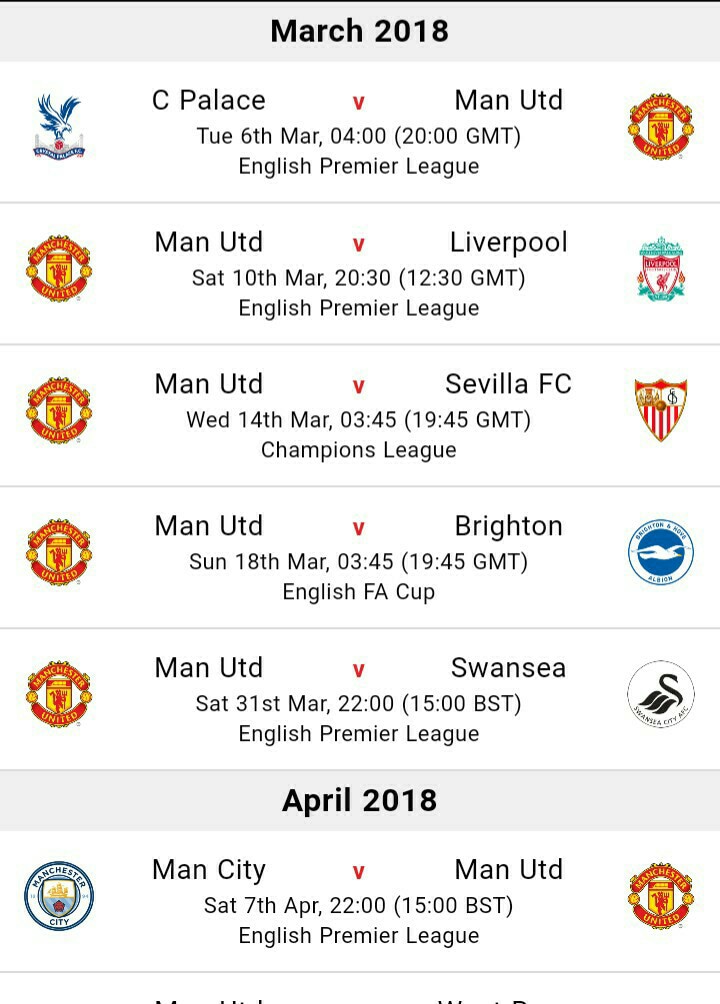View the Man Utd v Sevilla FC match
This screenshot has width=720, height=1004.
point(360,416)
